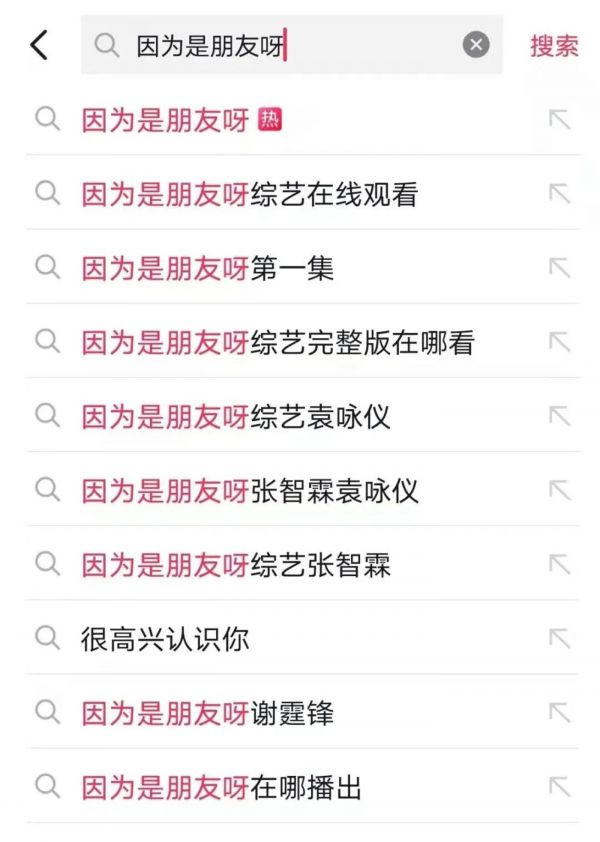Image resolution: width=600 pixels, height=842 pixels.
Task: Select suggestion 因为是朋友呀综艺完整版在哪看
Action: (x=277, y=342)
